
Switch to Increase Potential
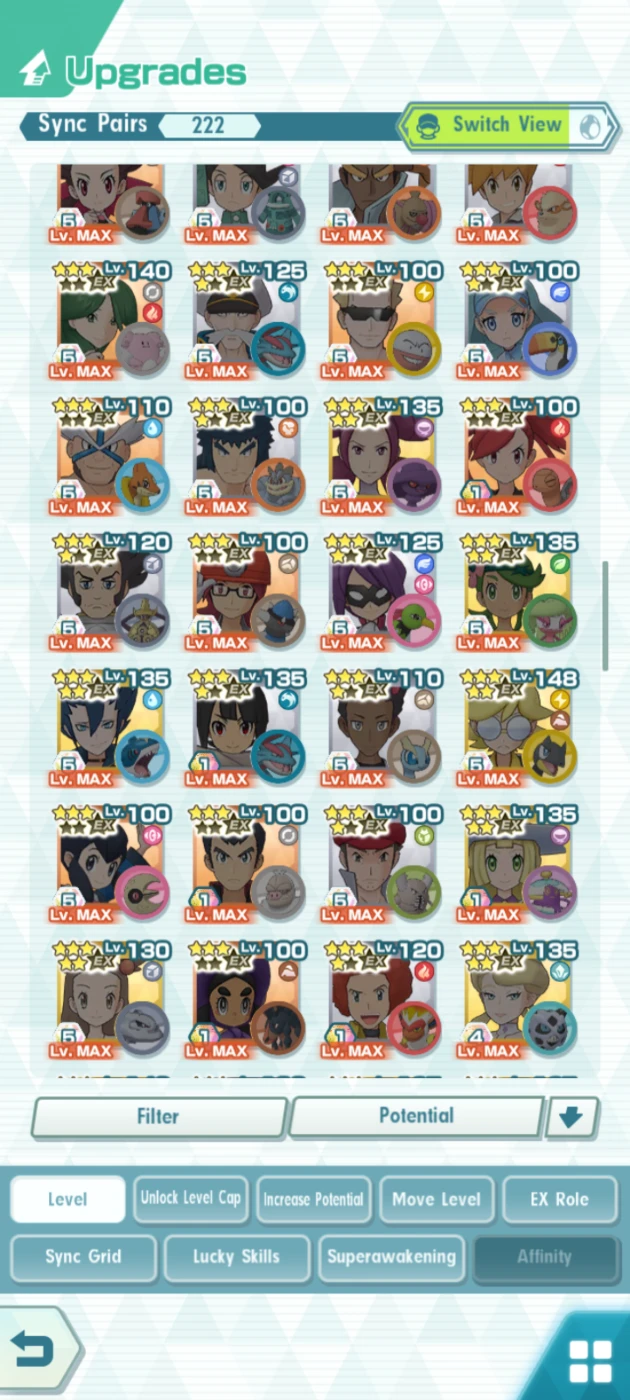(313, 1199)
